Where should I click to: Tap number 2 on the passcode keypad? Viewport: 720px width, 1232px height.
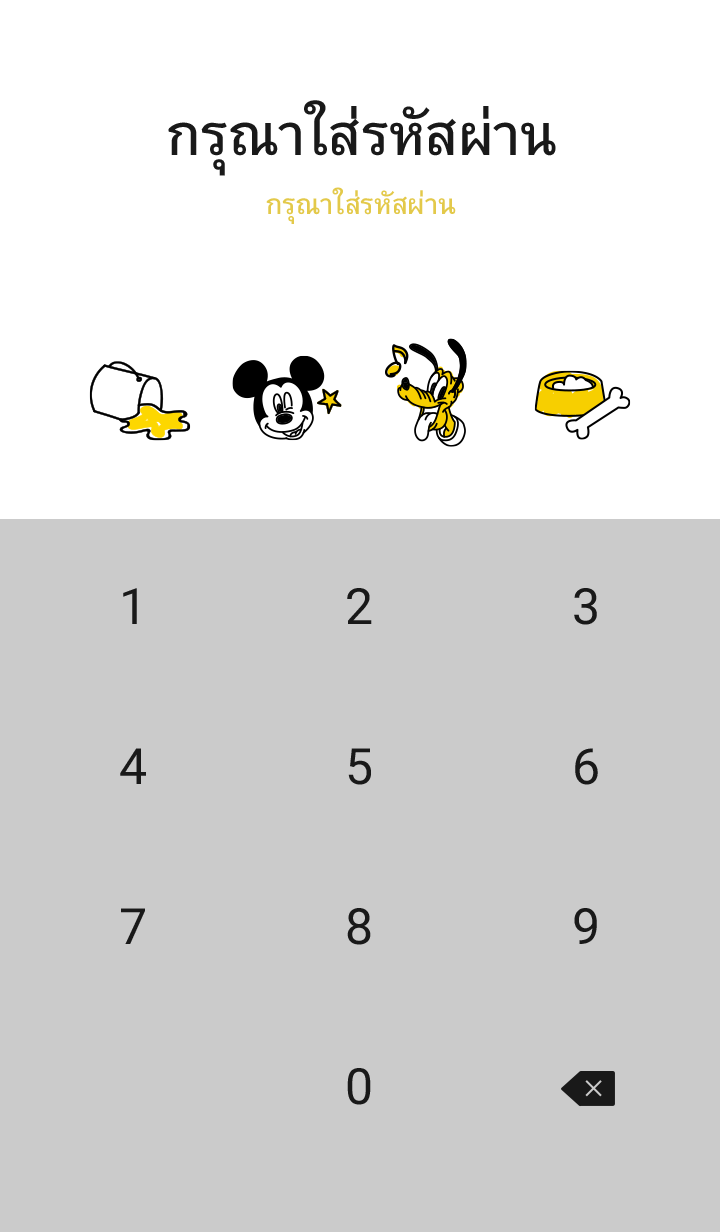tap(359, 607)
